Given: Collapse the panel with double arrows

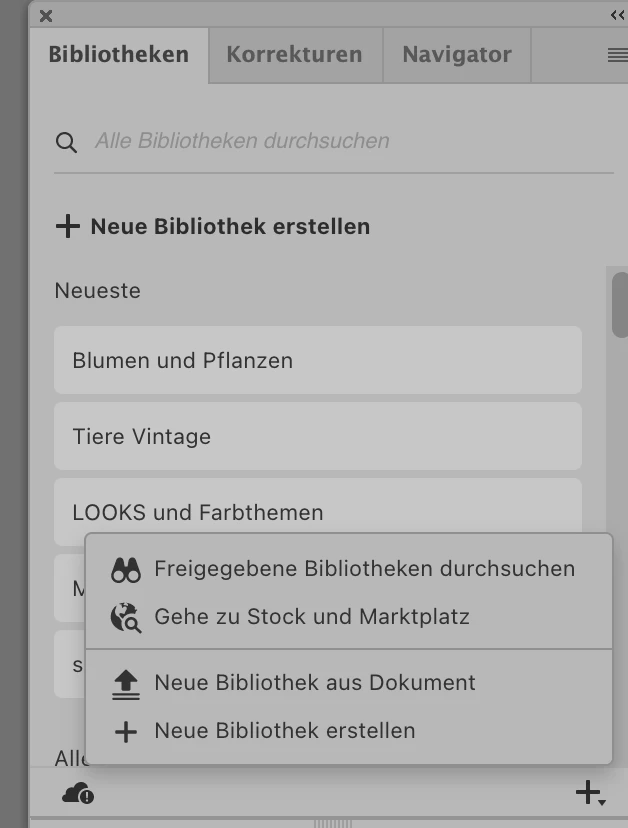Looking at the screenshot, I should (616, 15).
